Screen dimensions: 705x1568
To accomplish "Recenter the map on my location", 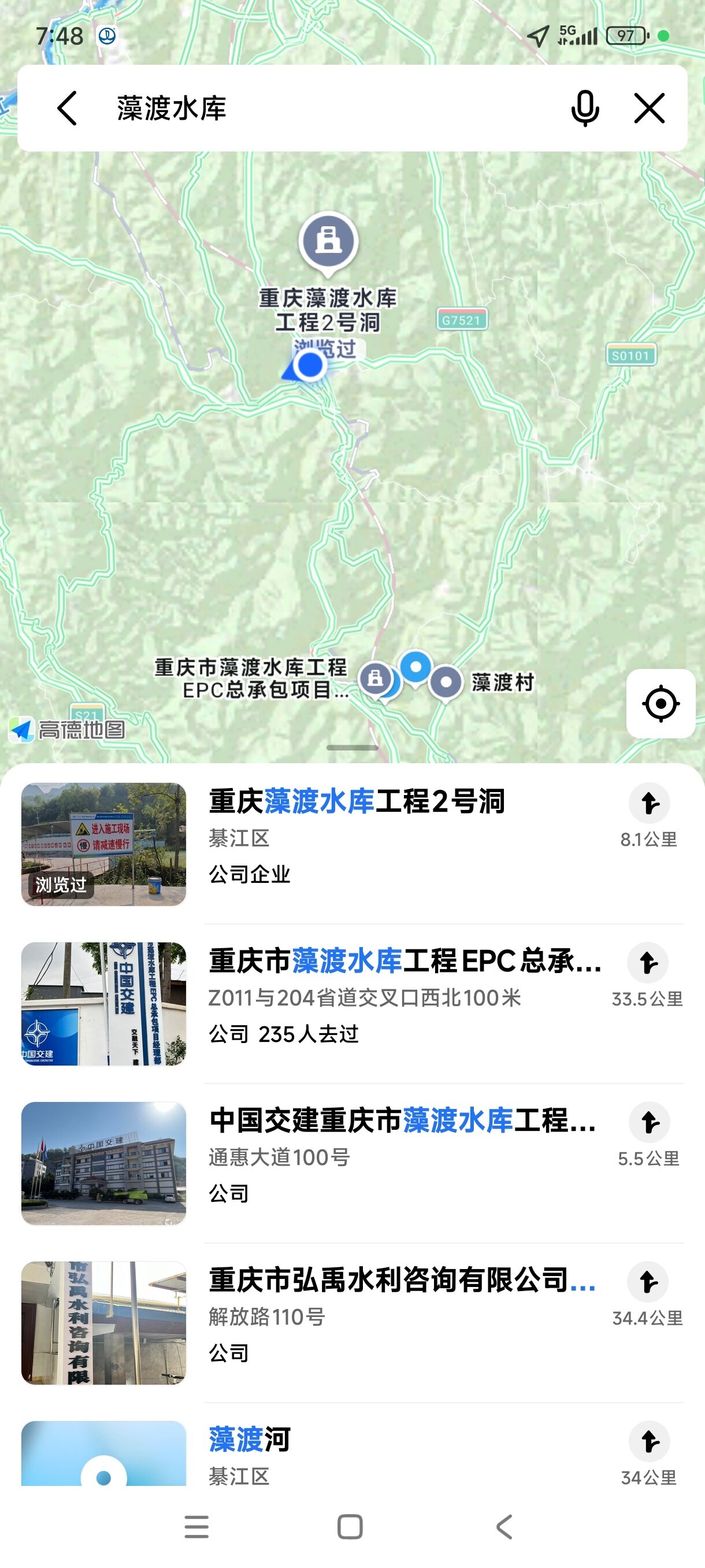I will point(661,704).
